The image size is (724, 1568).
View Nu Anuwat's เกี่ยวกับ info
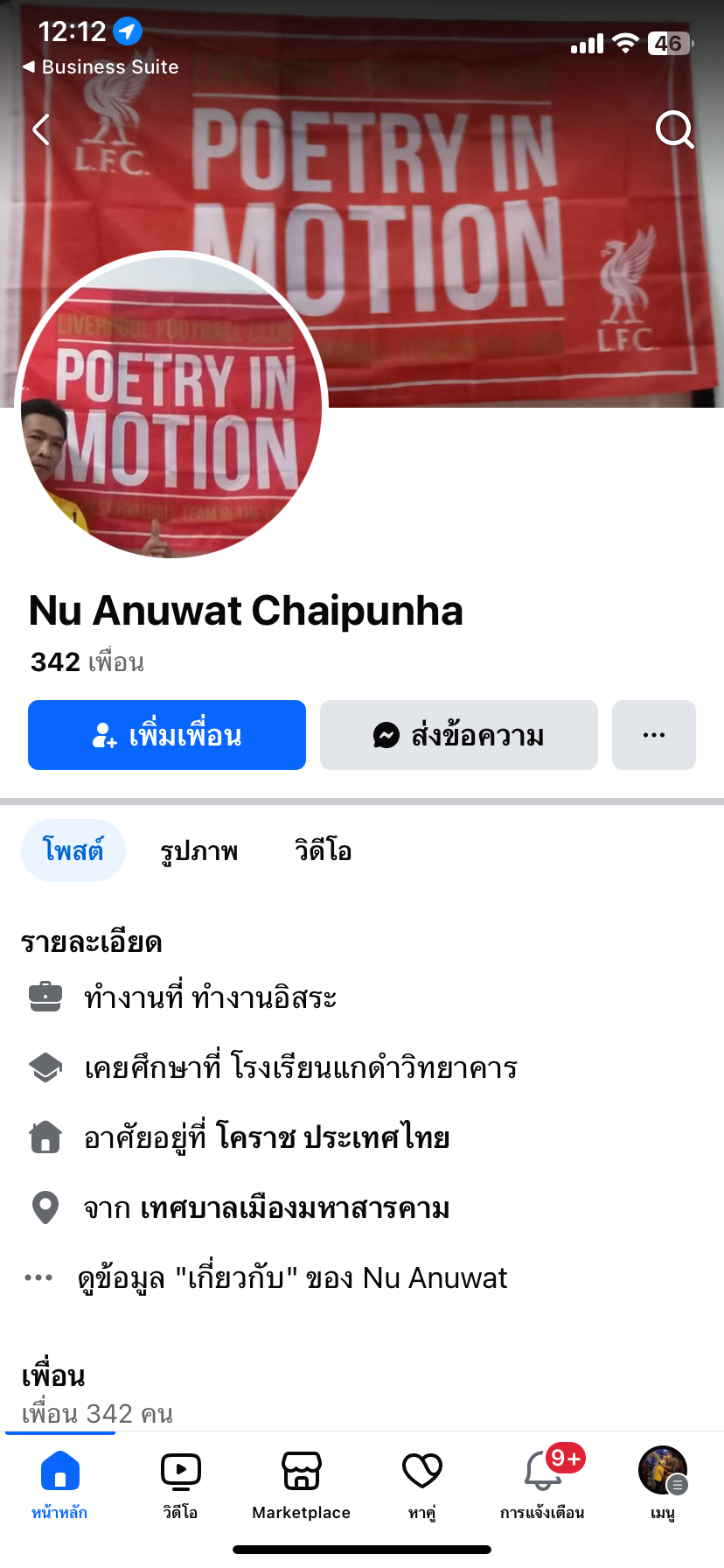(x=292, y=1278)
